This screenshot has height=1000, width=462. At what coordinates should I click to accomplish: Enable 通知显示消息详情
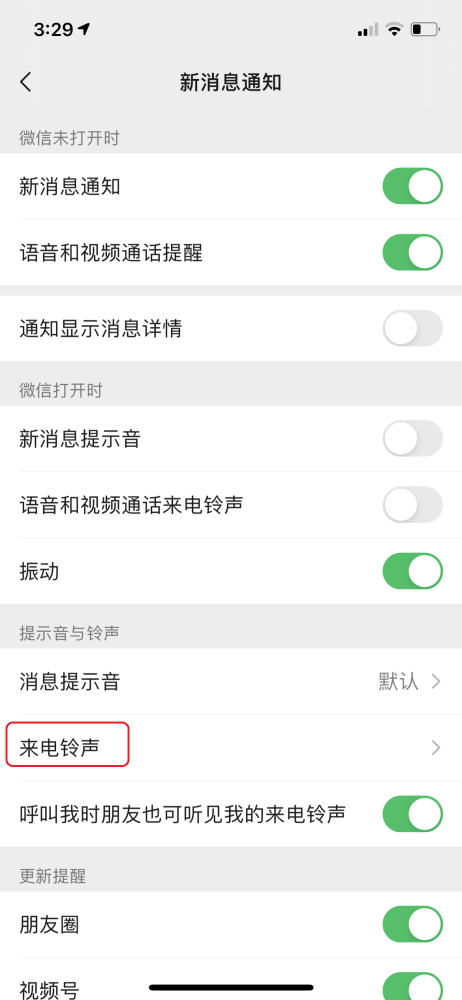[412, 328]
